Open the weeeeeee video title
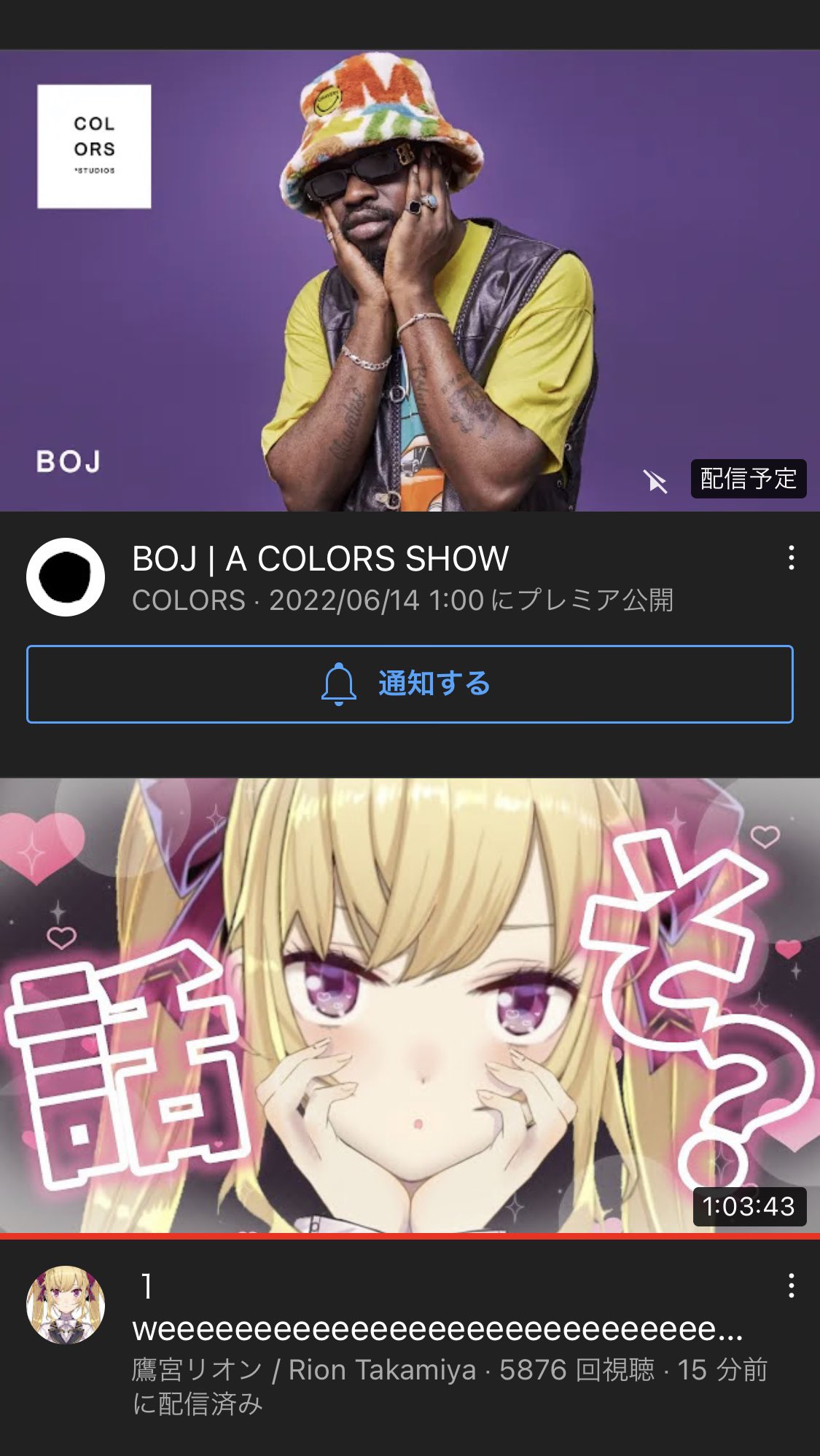Image resolution: width=820 pixels, height=1456 pixels. 437,1309
